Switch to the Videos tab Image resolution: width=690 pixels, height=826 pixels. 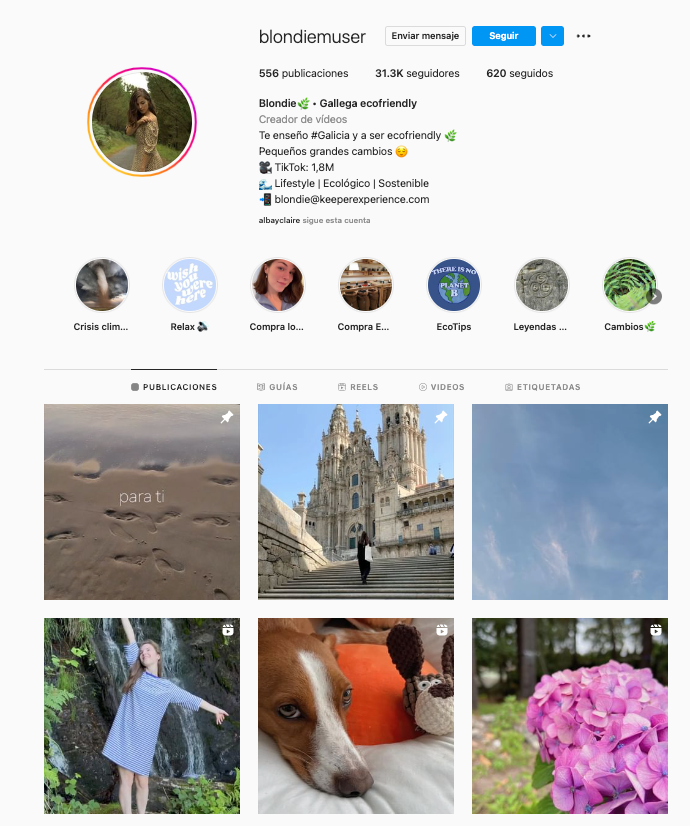tap(441, 387)
